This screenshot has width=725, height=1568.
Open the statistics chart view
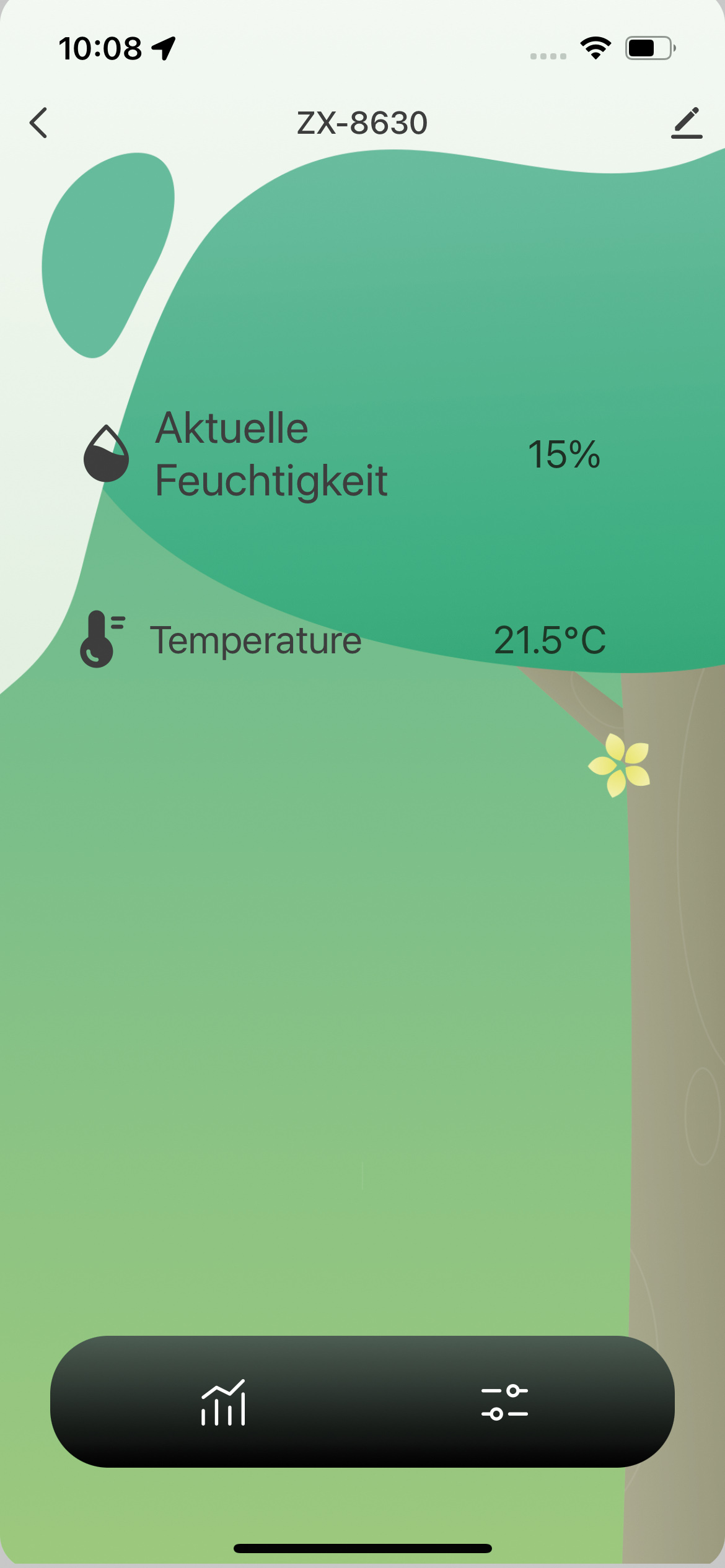[x=223, y=1402]
